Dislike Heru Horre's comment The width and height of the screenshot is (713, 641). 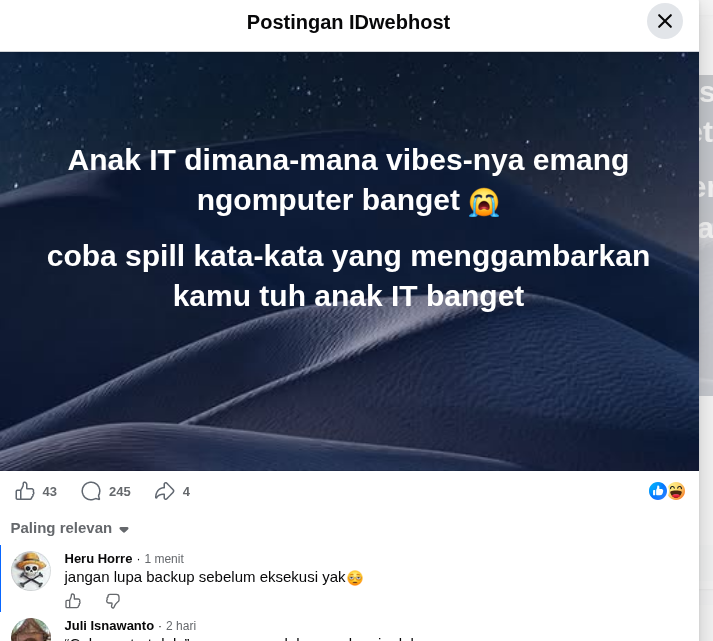113,601
